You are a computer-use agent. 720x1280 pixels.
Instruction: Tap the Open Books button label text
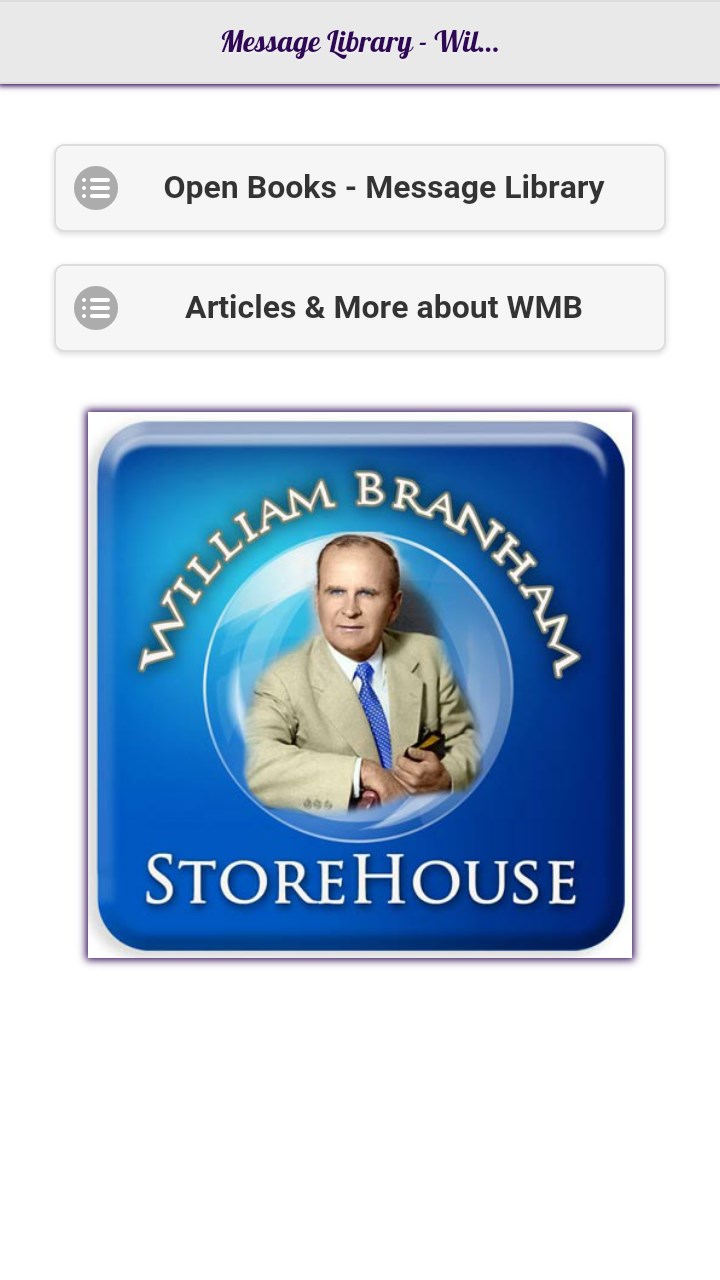(384, 187)
